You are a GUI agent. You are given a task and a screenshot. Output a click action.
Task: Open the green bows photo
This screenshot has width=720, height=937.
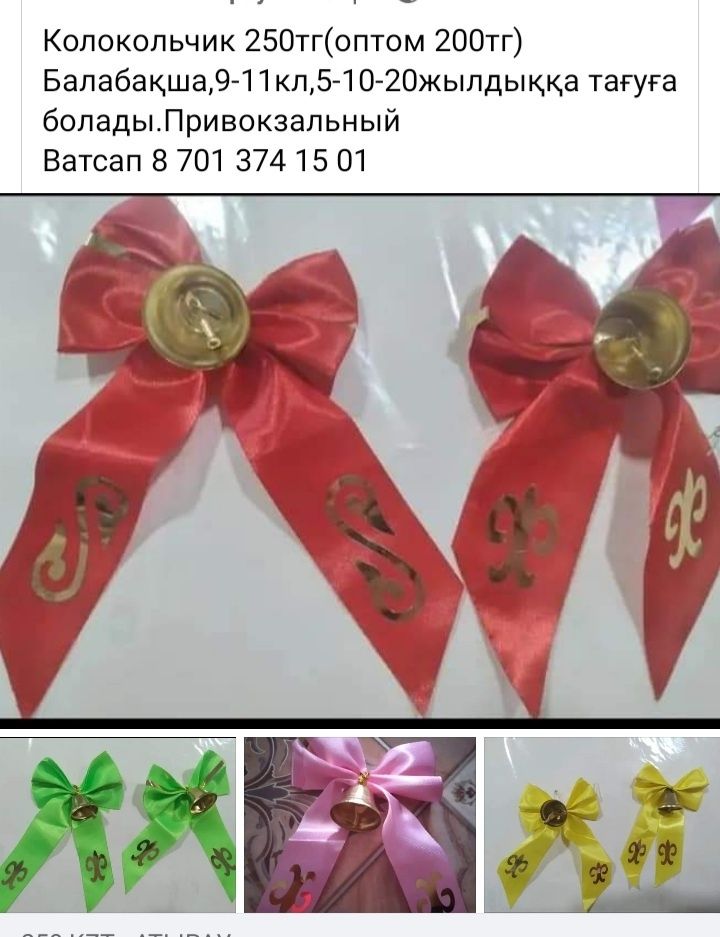point(118,824)
